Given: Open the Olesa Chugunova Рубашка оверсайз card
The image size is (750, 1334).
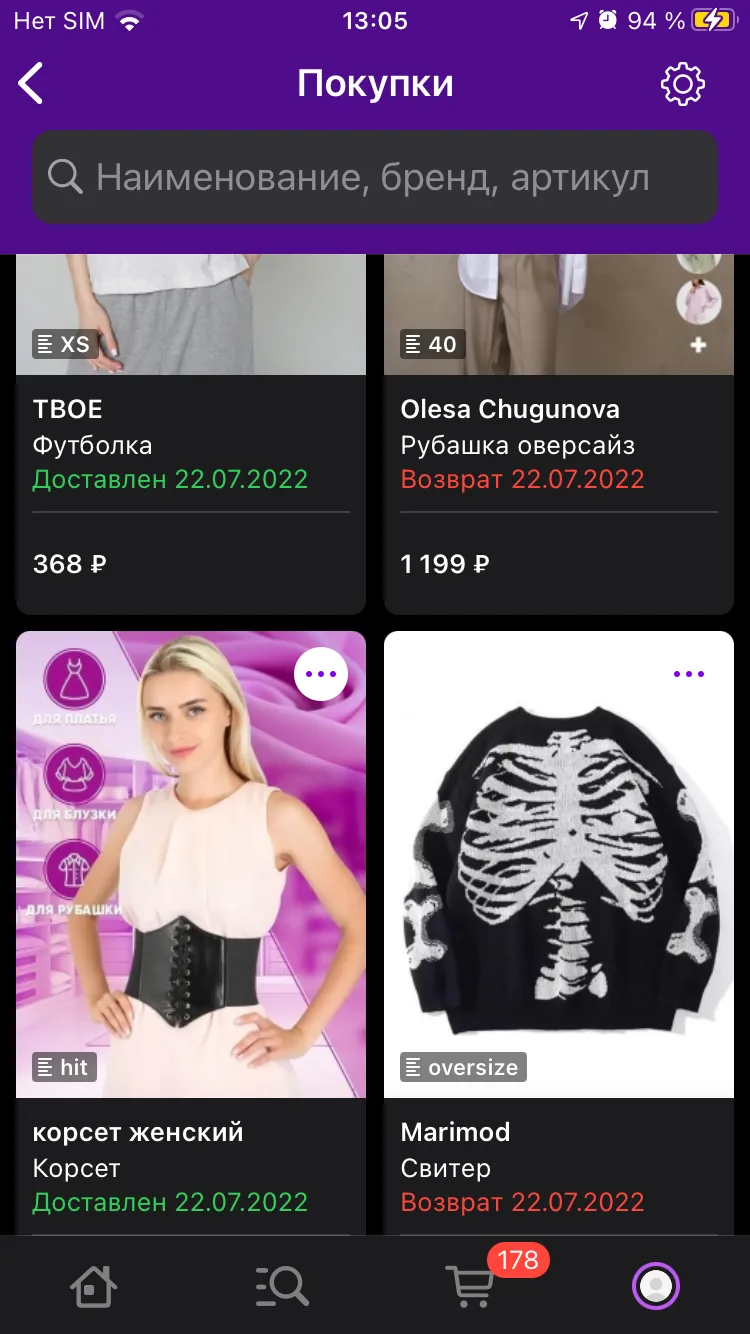Looking at the screenshot, I should [x=559, y=434].
